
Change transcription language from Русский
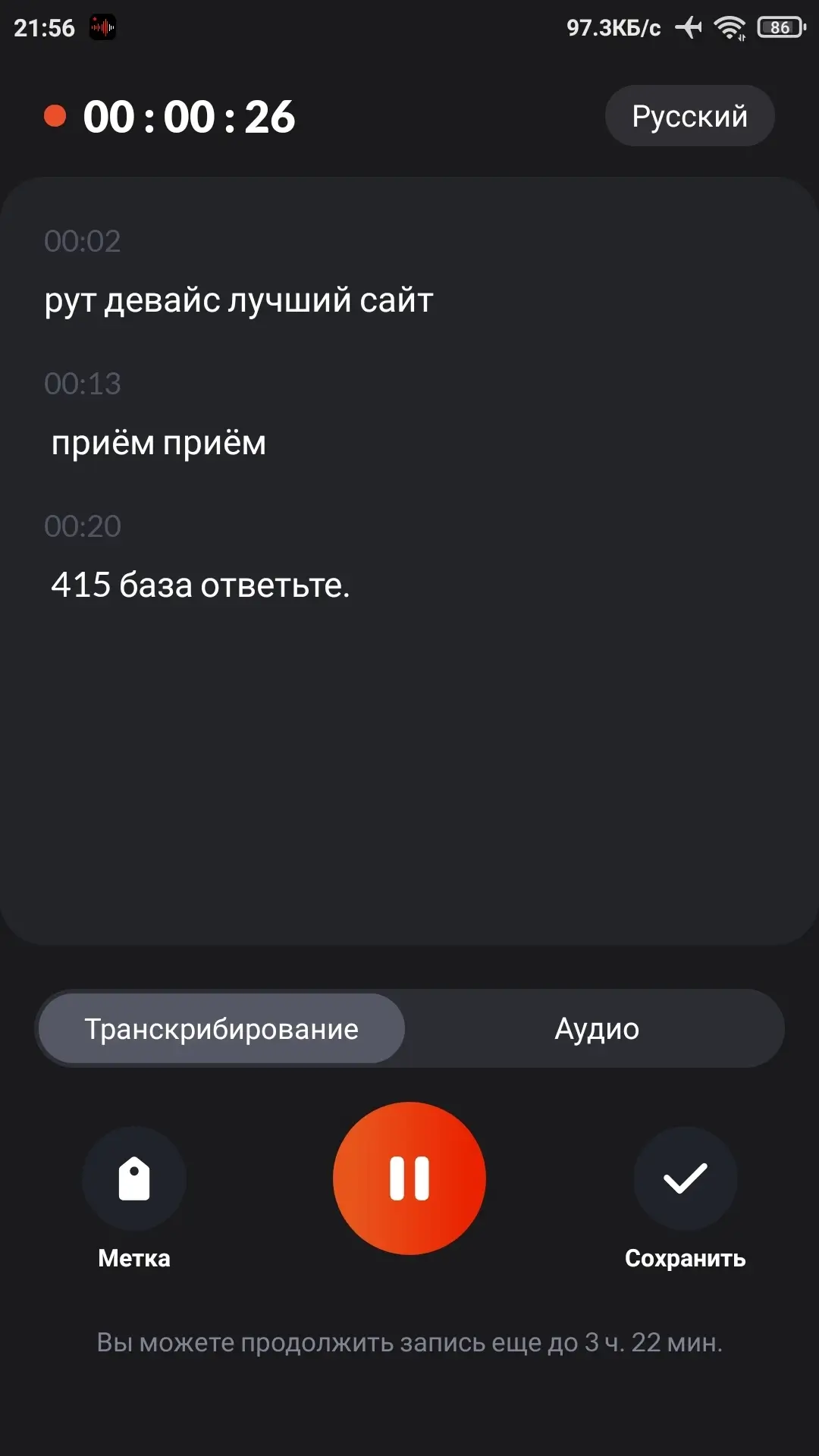tap(689, 116)
